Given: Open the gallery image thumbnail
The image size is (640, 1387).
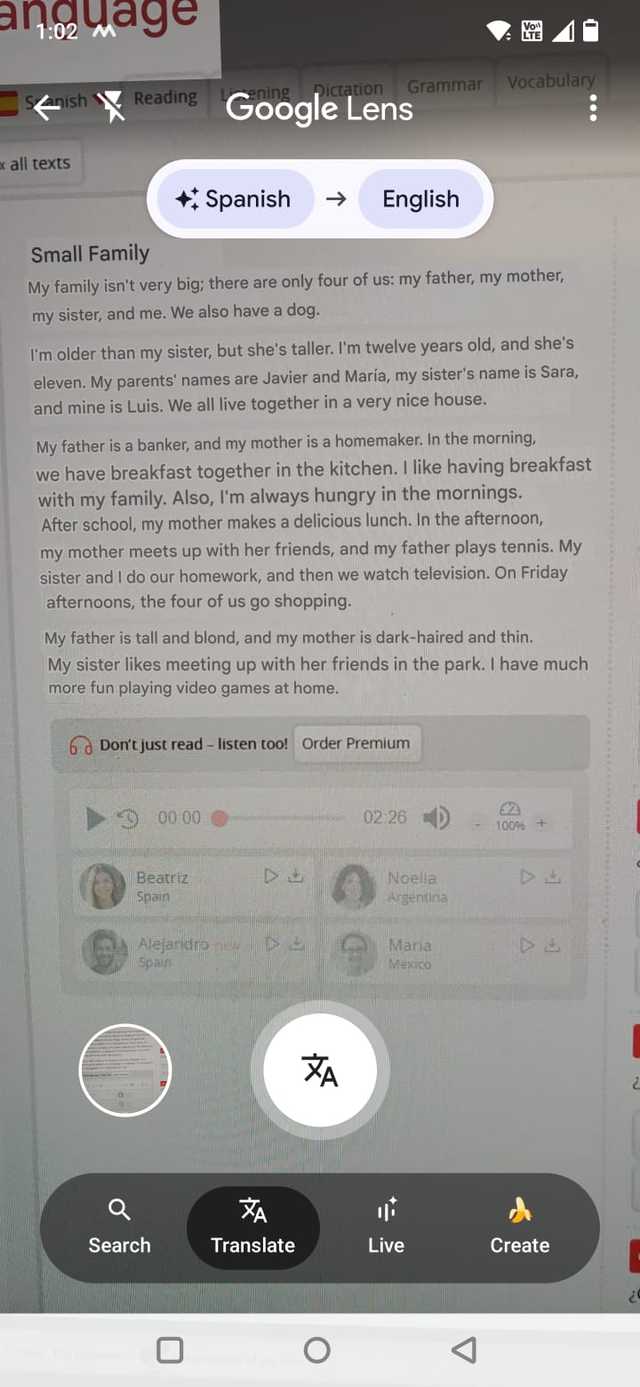Looking at the screenshot, I should (125, 1069).
